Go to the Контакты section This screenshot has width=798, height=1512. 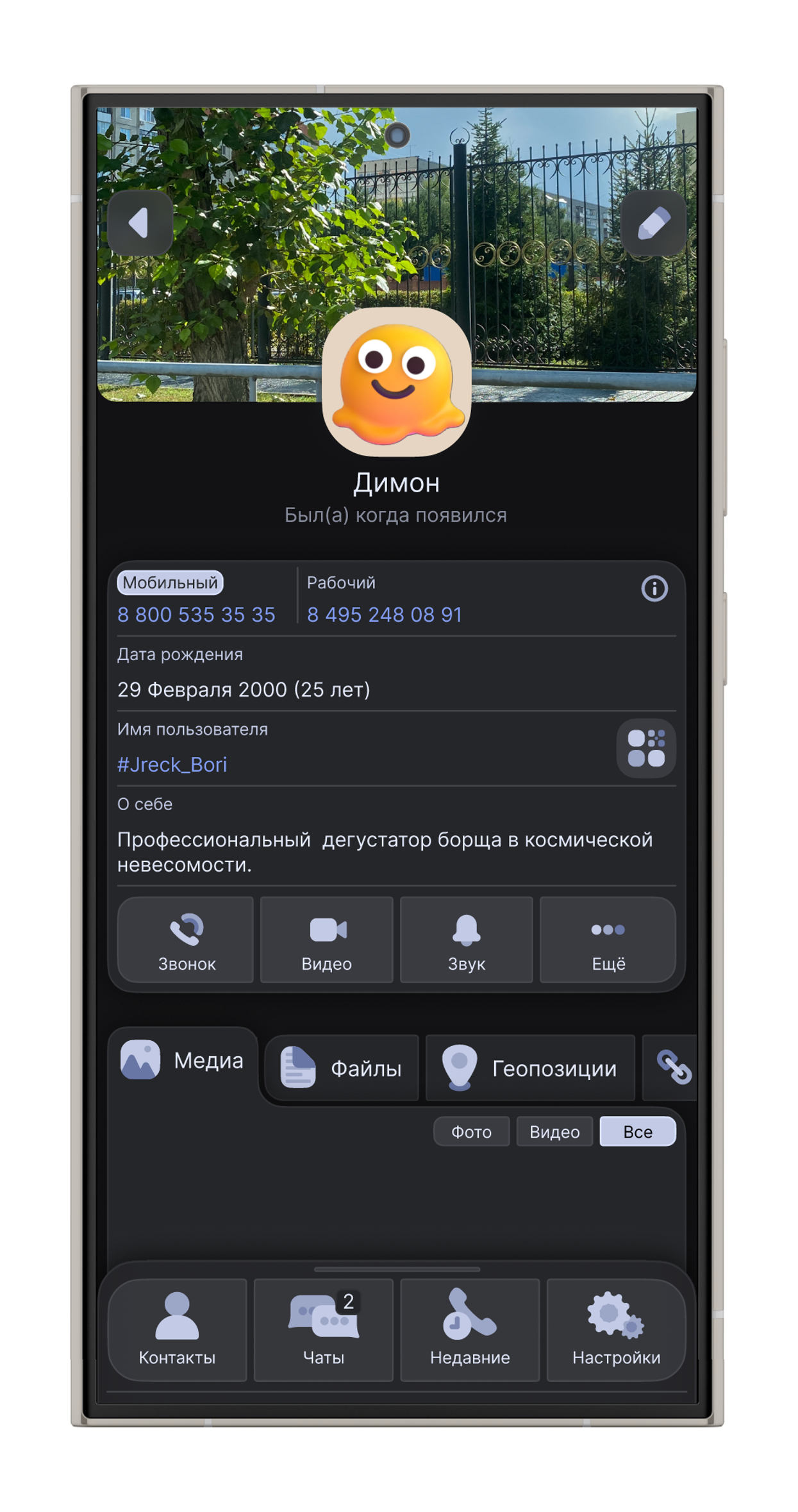point(178,1330)
